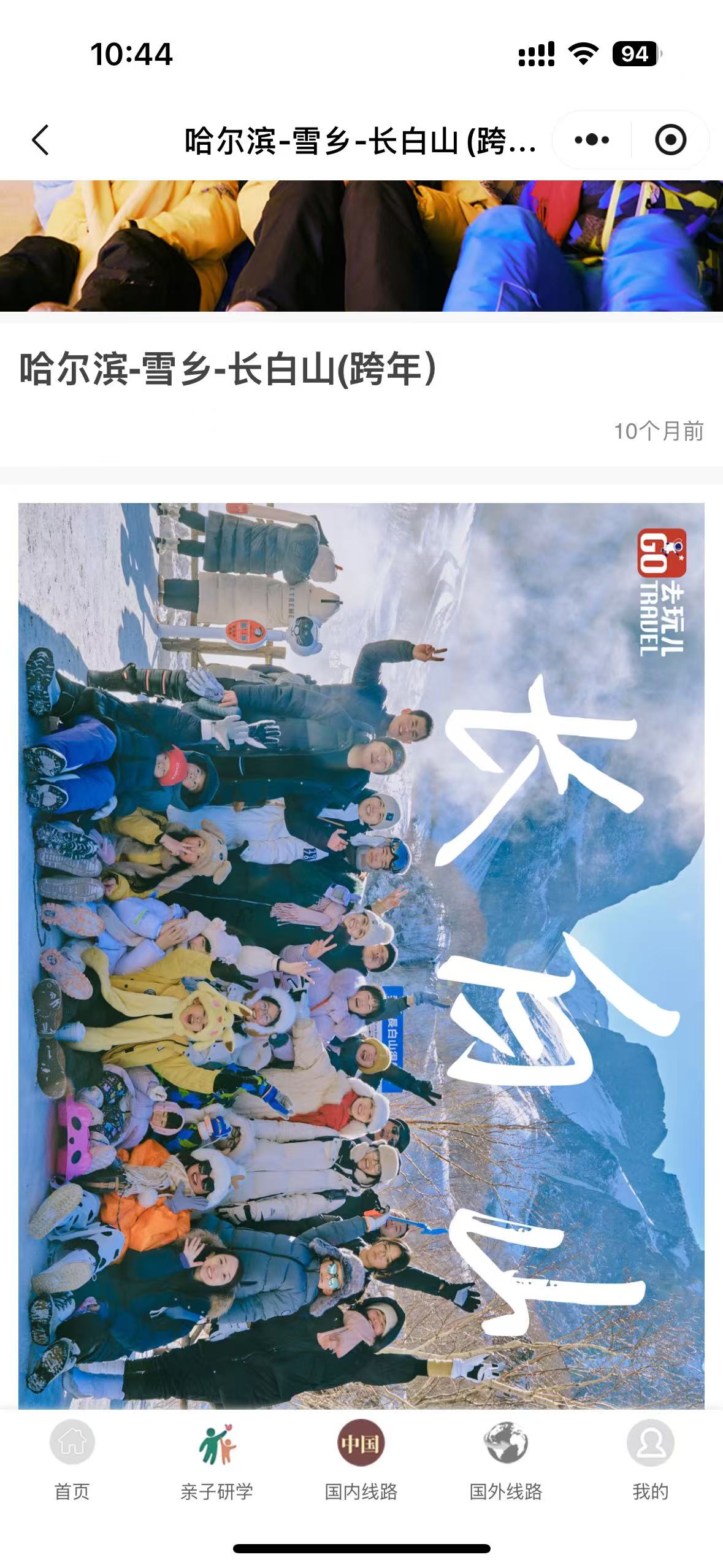
Task: Go back using the top-left arrow
Action: [40, 140]
